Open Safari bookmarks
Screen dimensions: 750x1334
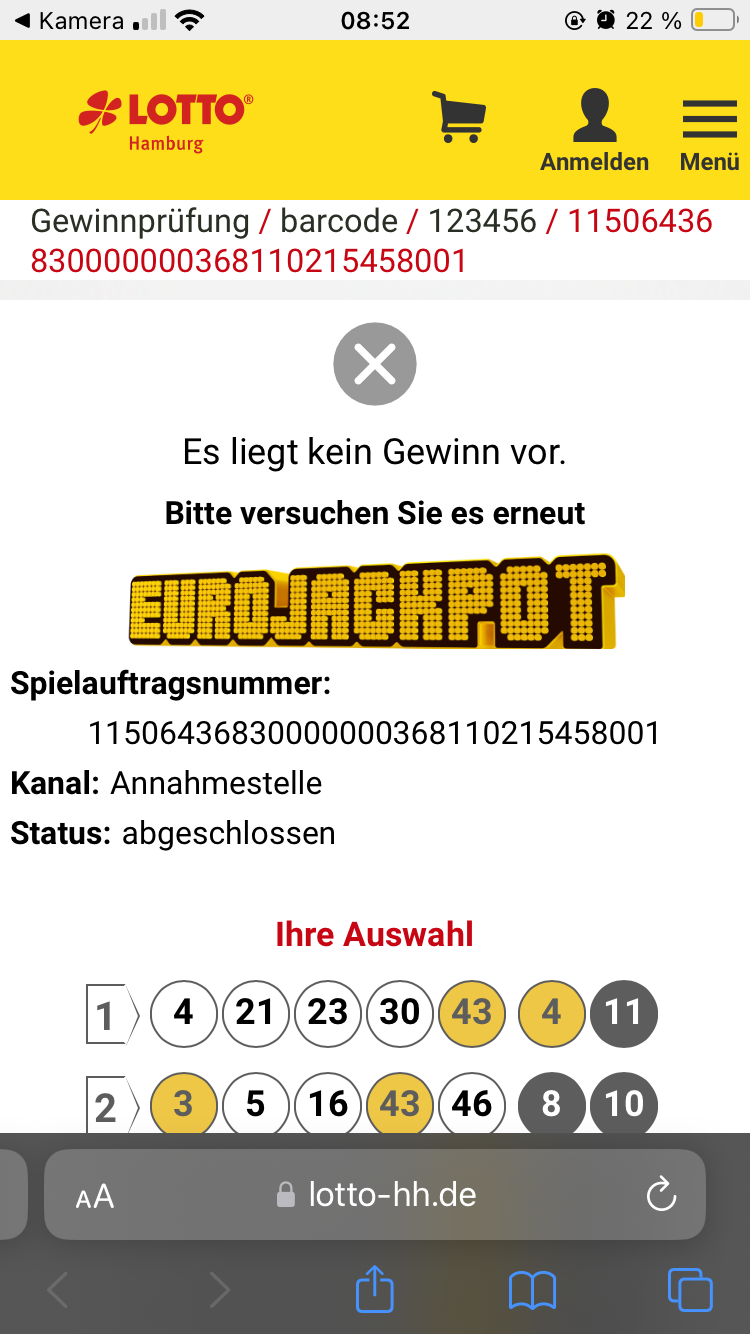point(532,1291)
